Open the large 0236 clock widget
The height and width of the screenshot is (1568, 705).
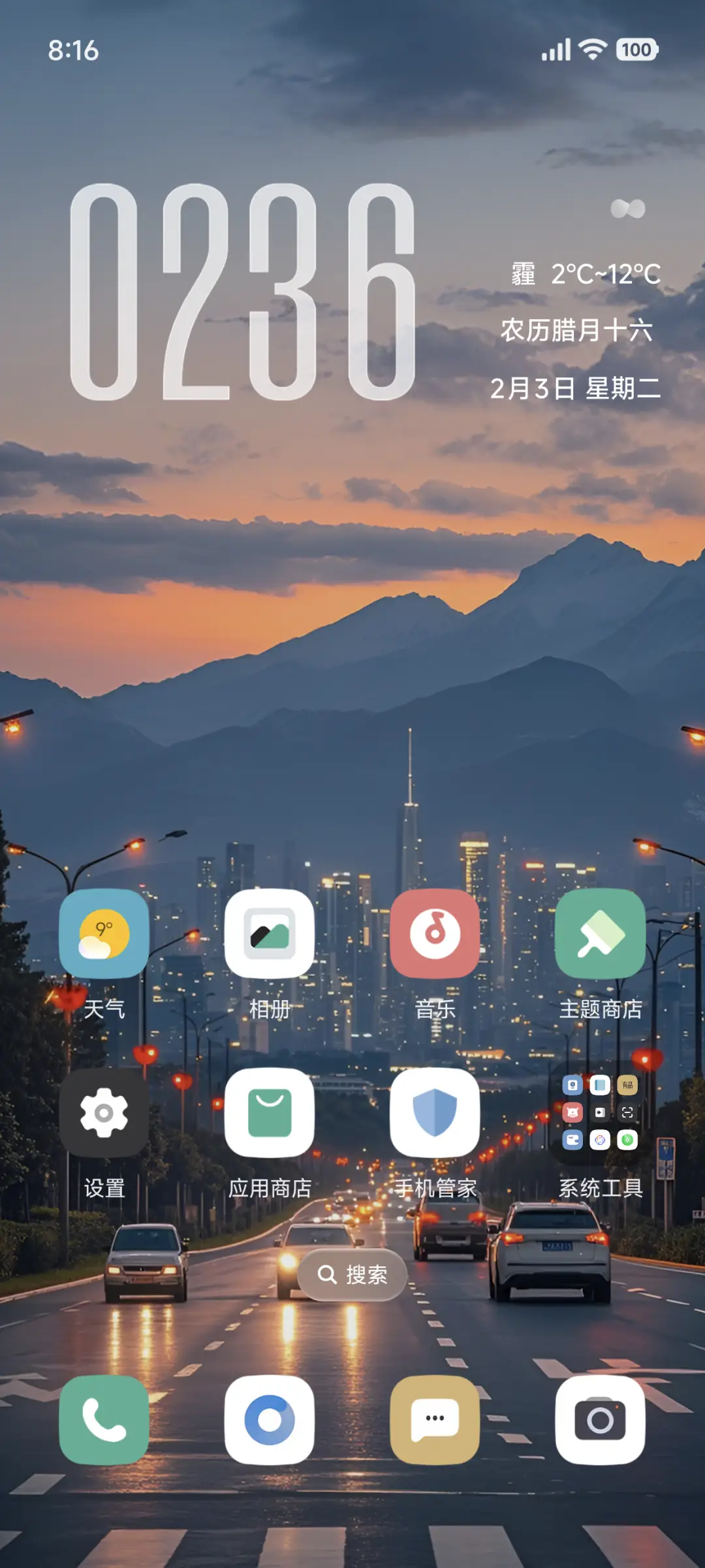242,292
